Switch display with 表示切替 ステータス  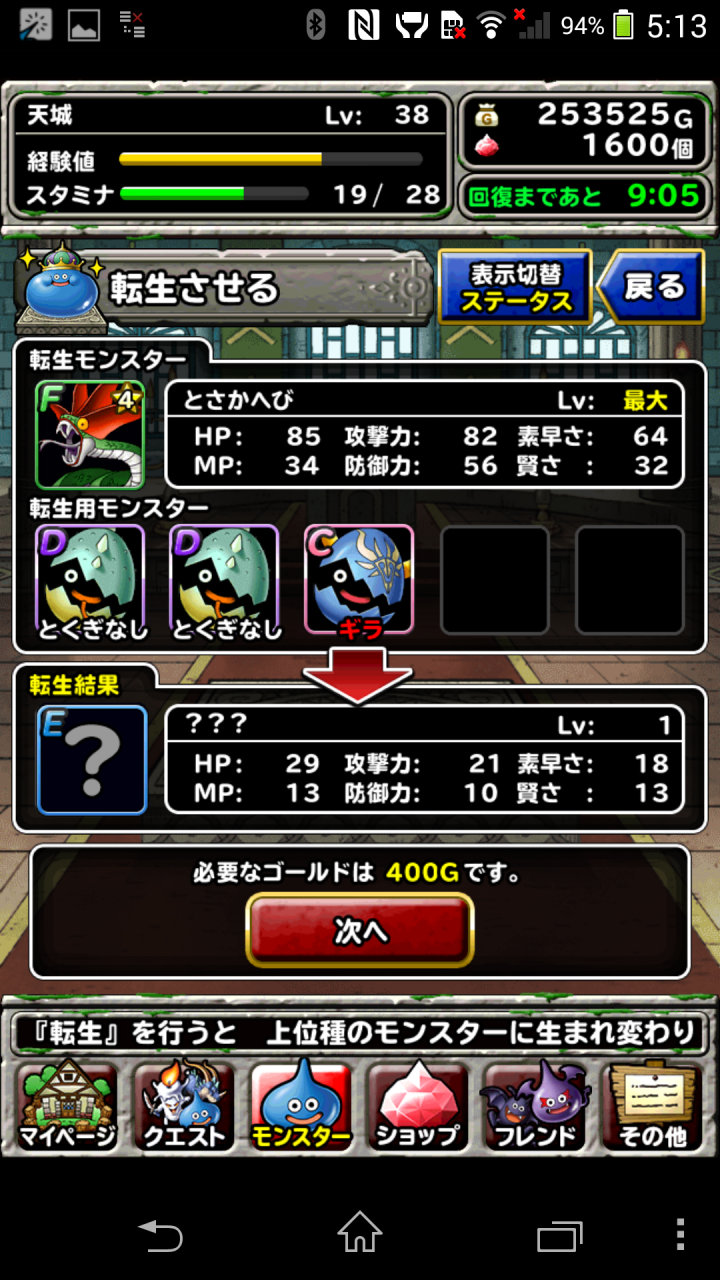click(x=515, y=287)
